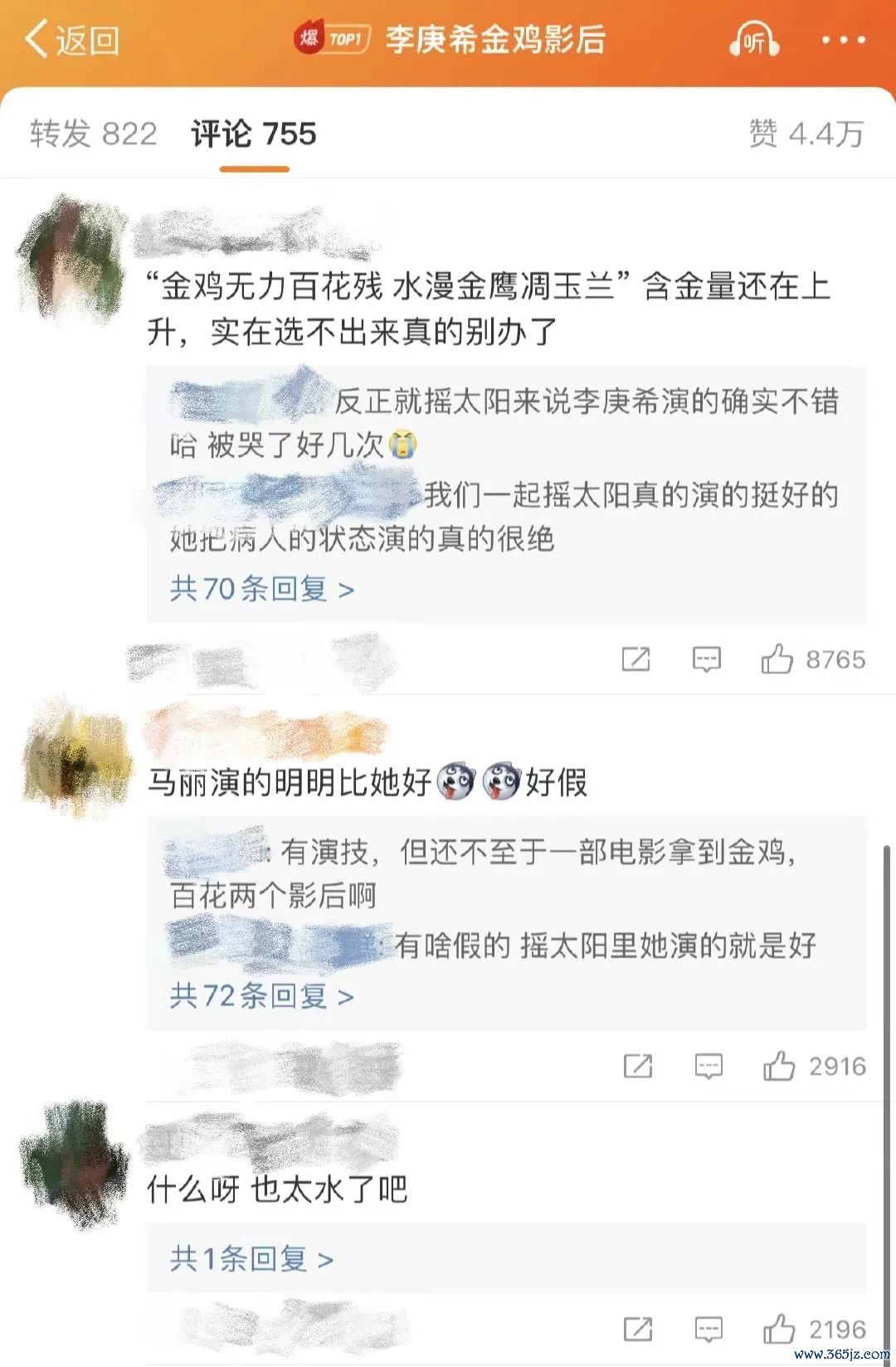Repost the 什么呀 也太水了吧 comment
The width and height of the screenshot is (896, 1367).
click(x=638, y=1330)
